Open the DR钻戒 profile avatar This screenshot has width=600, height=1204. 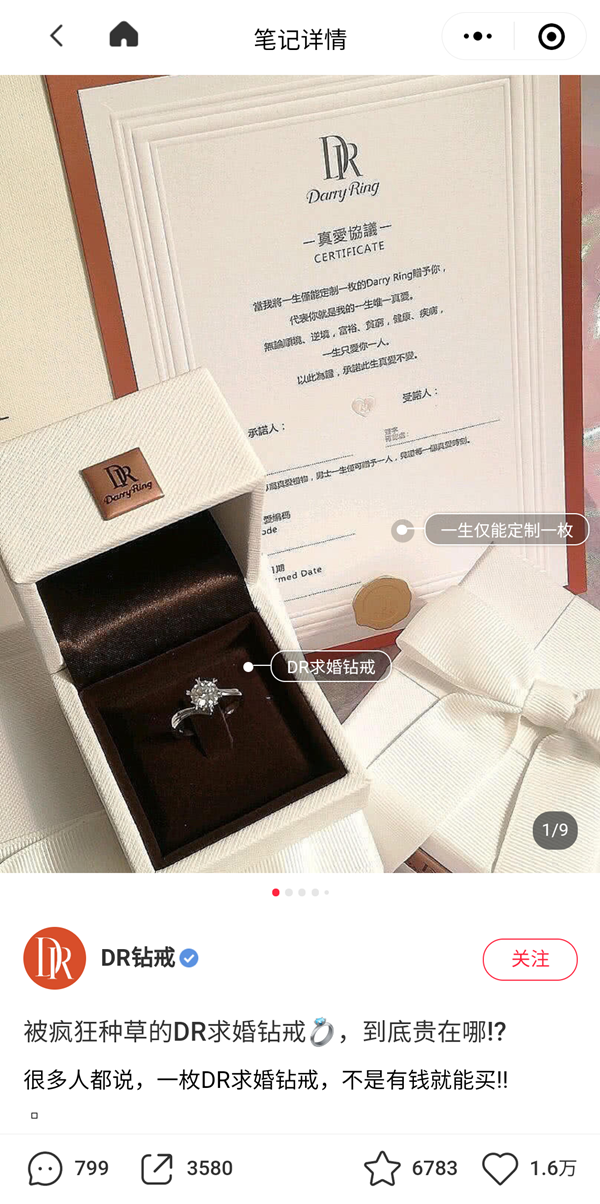coord(54,958)
